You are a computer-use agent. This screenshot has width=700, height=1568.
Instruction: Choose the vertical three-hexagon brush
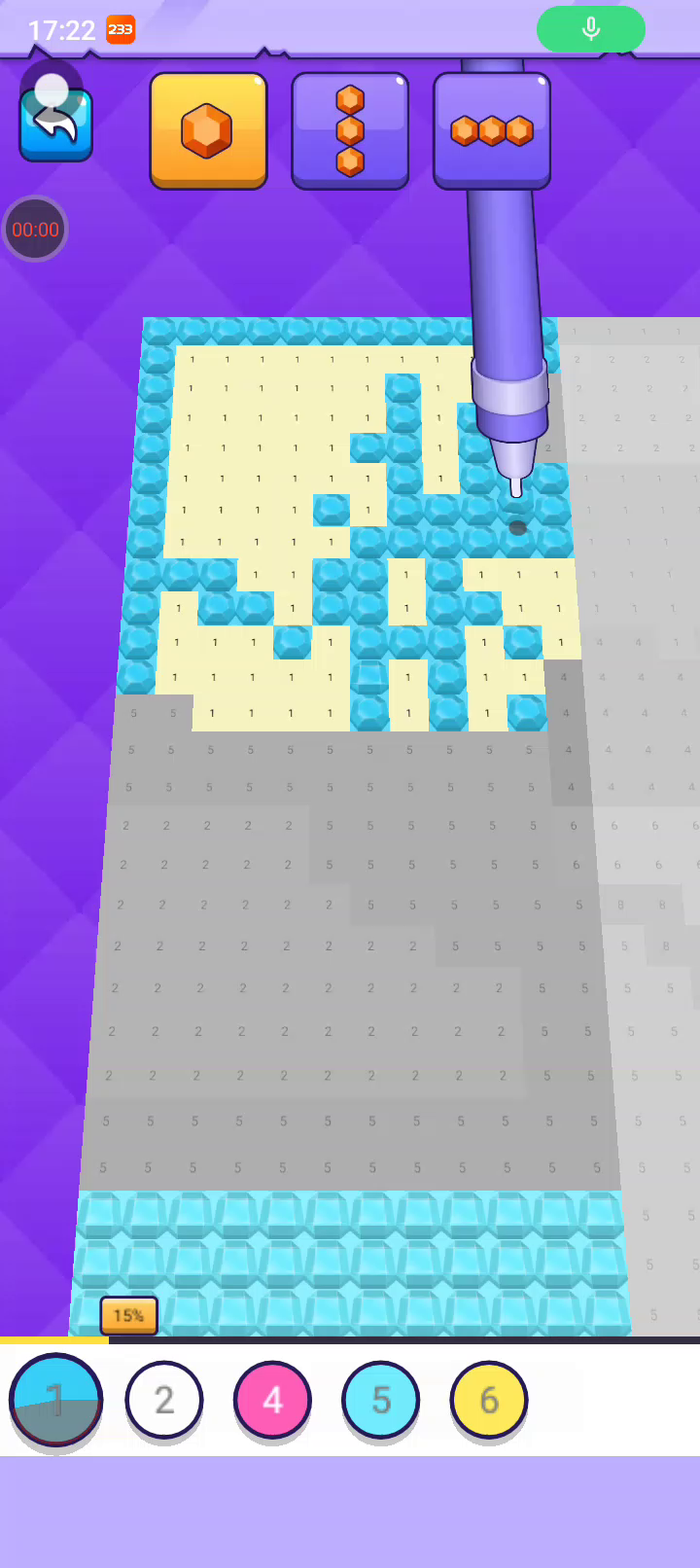(350, 130)
